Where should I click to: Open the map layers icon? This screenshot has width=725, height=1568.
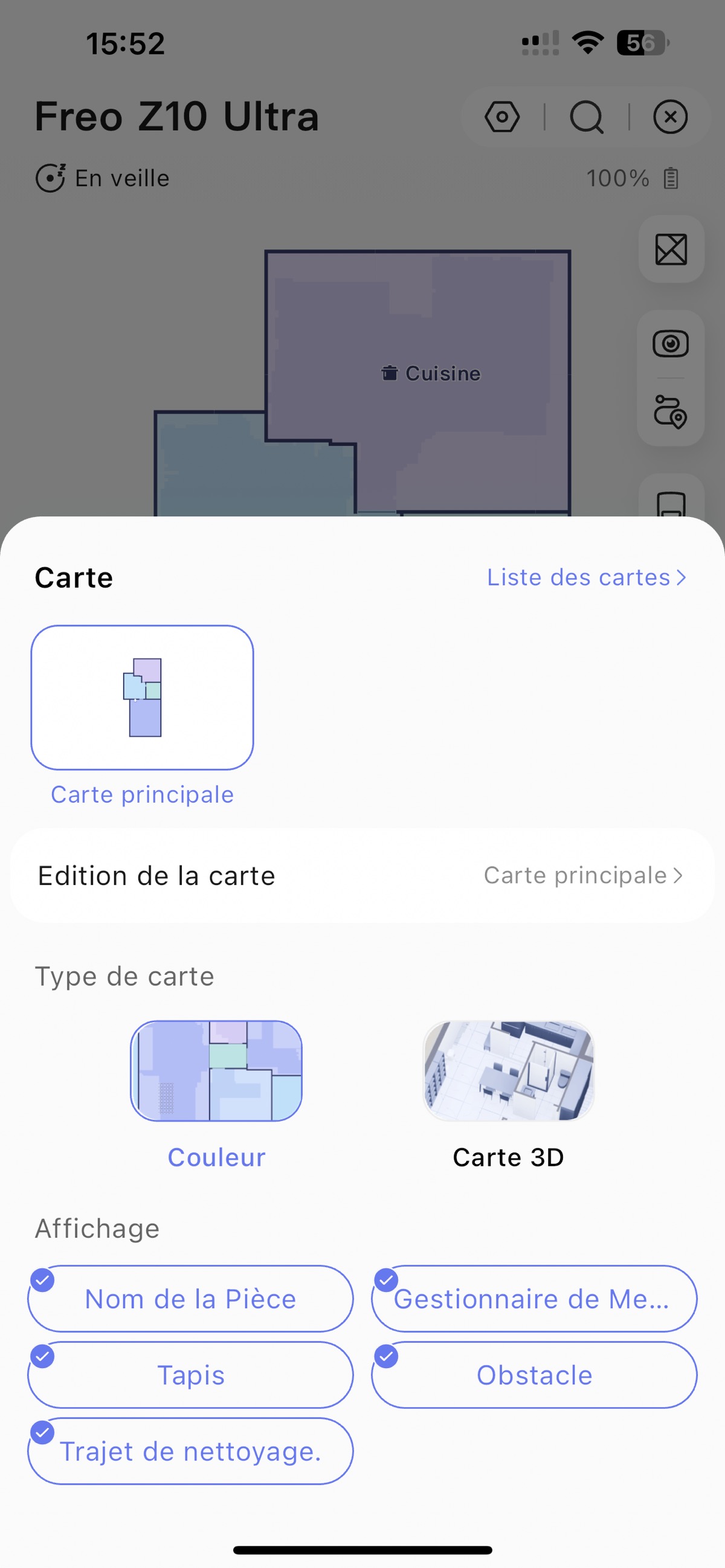coord(671,249)
